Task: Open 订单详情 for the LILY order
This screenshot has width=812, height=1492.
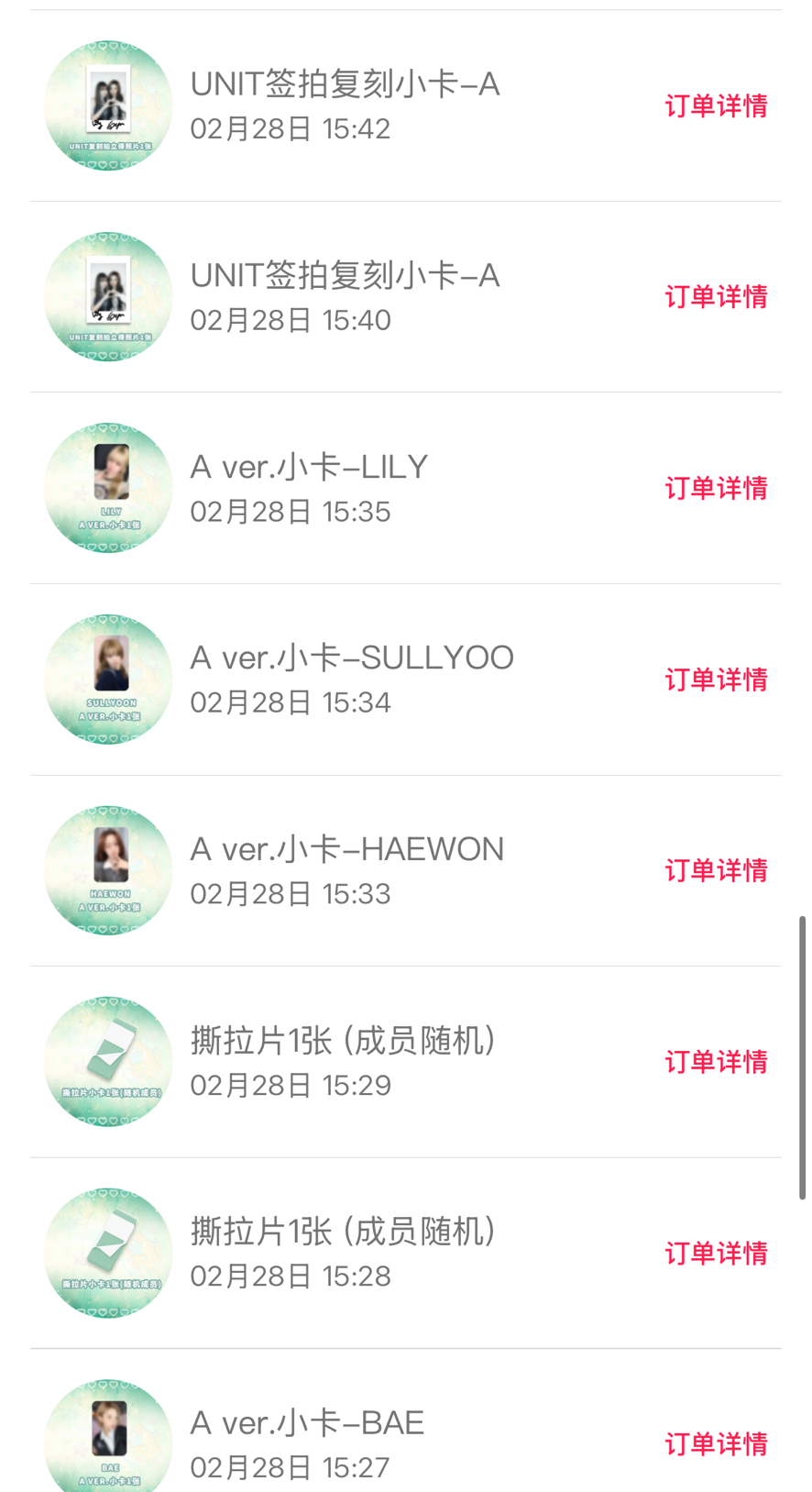Action: tap(717, 489)
